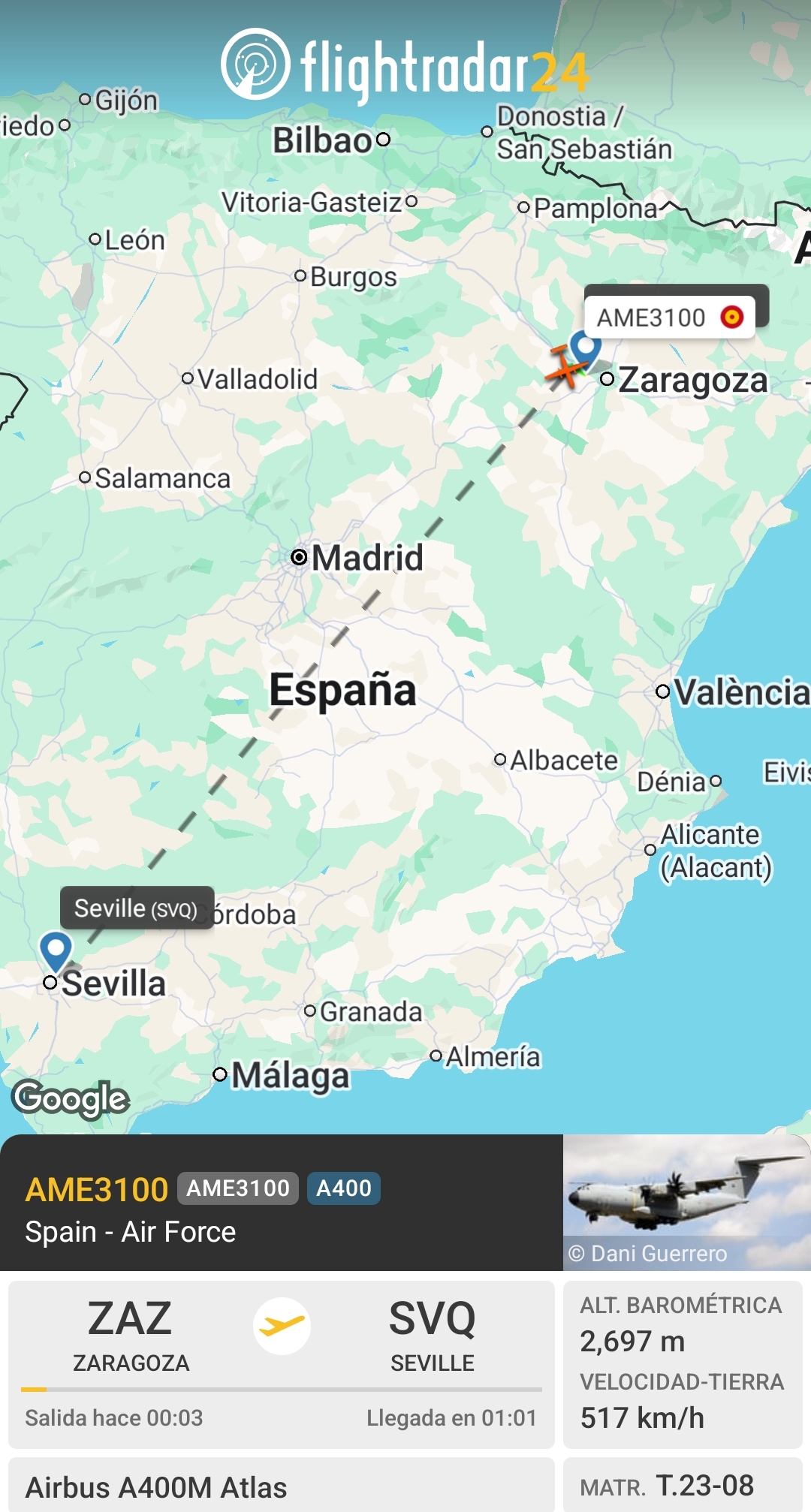Tap the Seville (SVQ) destination pin
The height and width of the screenshot is (1512, 811).
(x=56, y=950)
